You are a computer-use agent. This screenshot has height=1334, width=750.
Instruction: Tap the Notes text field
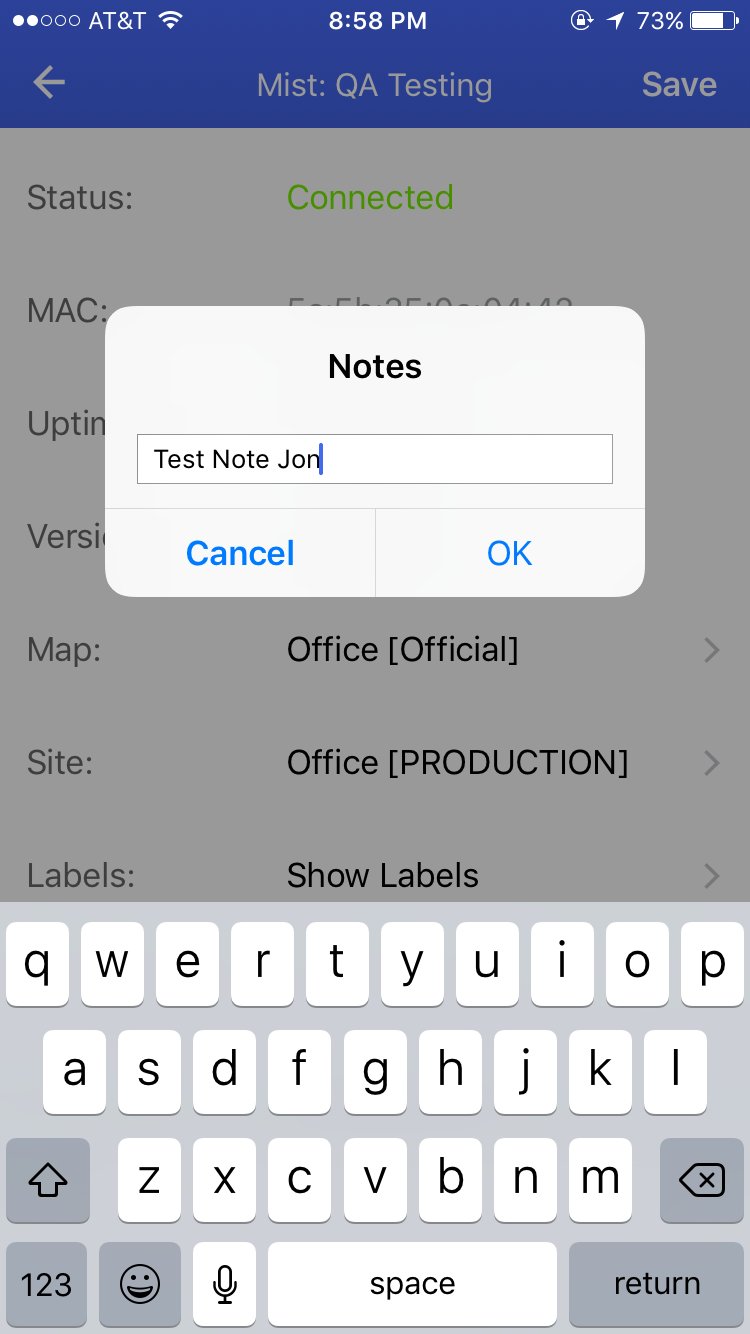click(x=374, y=459)
